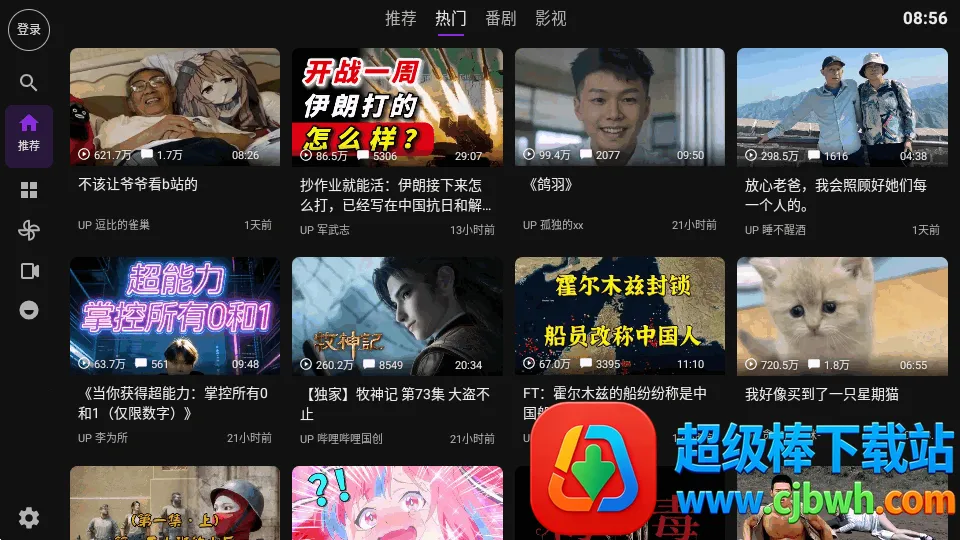The height and width of the screenshot is (540, 960).
Task: Open the pinwheel icon in sidebar
Action: [29, 230]
